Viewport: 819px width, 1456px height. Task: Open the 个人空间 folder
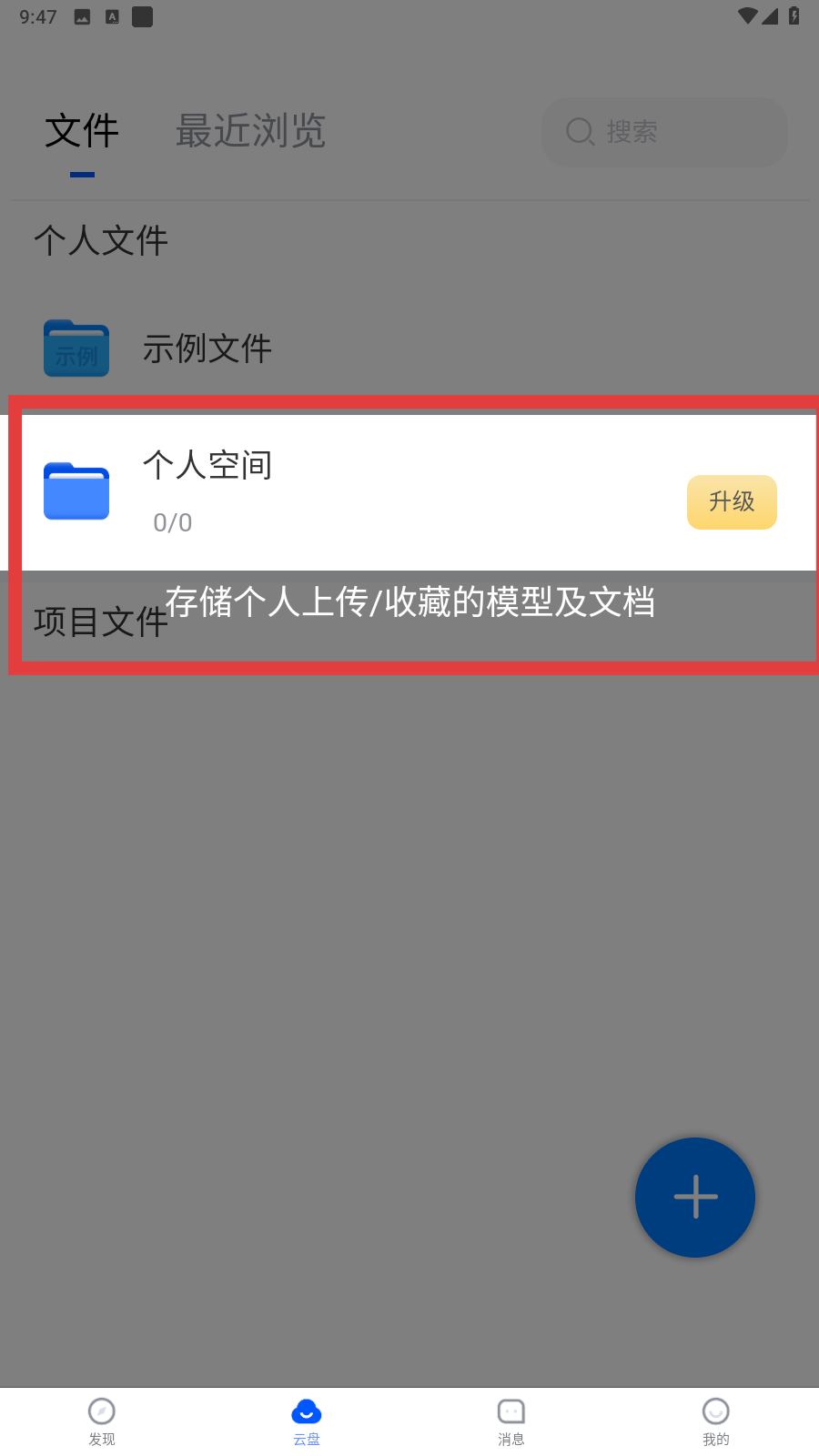[x=409, y=492]
